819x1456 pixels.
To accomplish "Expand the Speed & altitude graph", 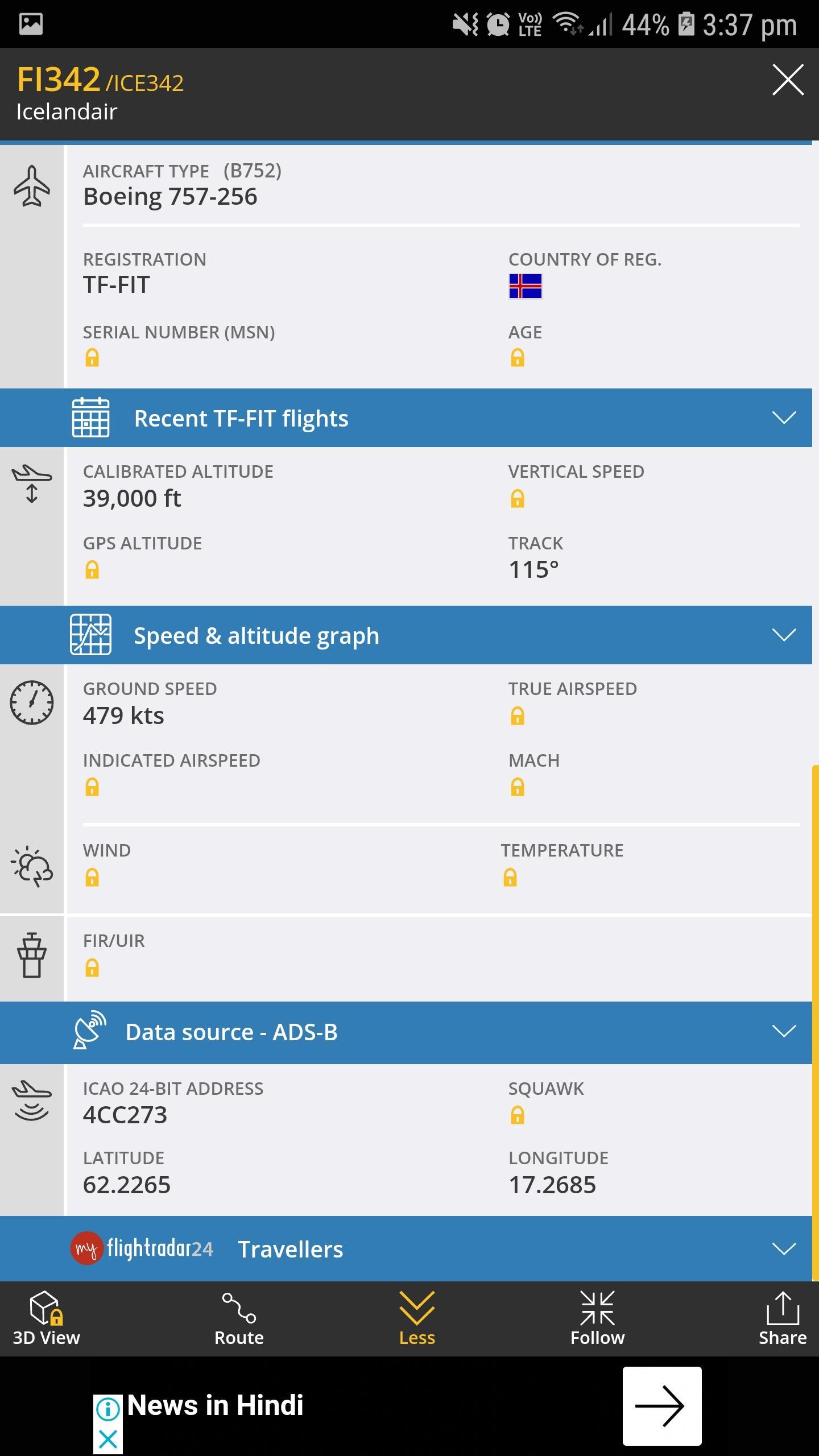I will pyautogui.click(x=783, y=635).
